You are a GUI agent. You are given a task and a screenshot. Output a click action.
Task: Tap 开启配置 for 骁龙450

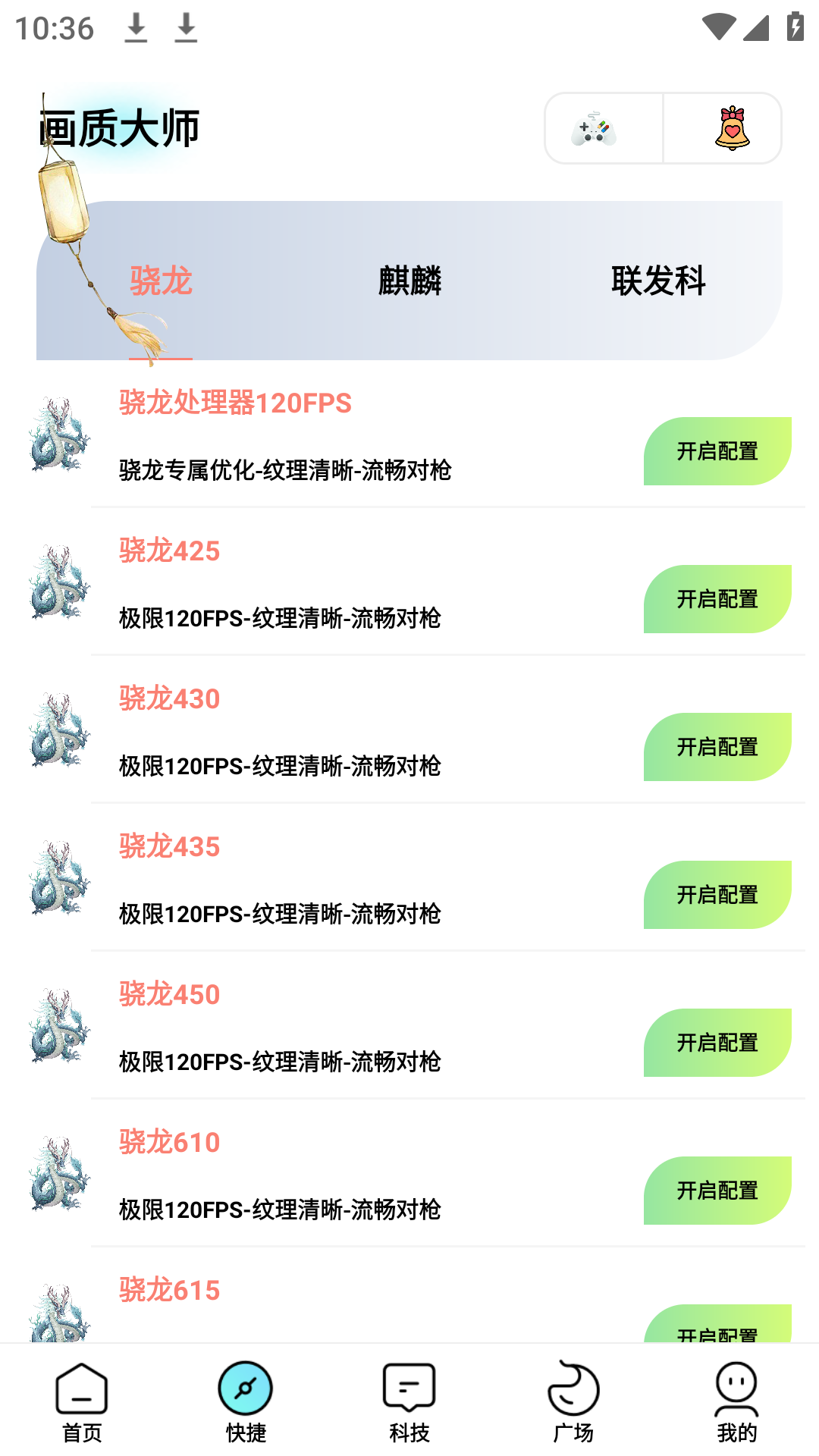click(717, 1043)
